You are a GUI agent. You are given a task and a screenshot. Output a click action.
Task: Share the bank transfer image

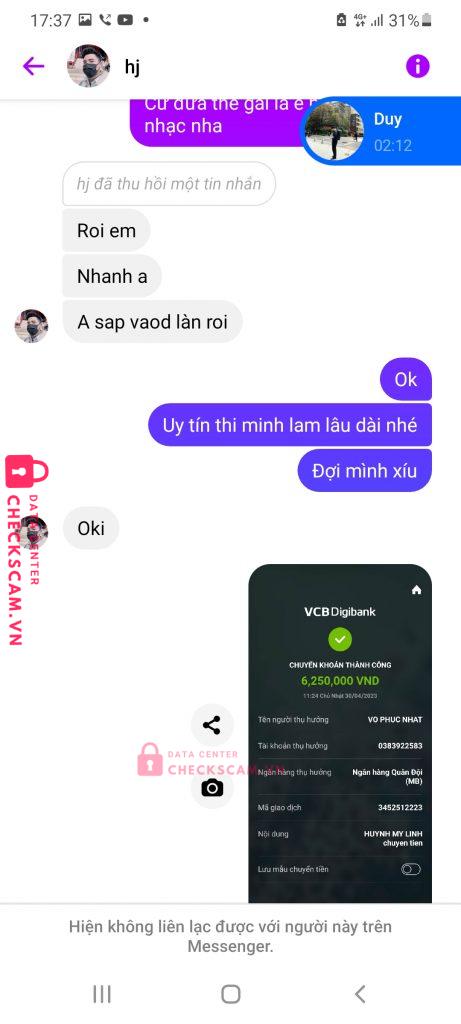tap(212, 725)
